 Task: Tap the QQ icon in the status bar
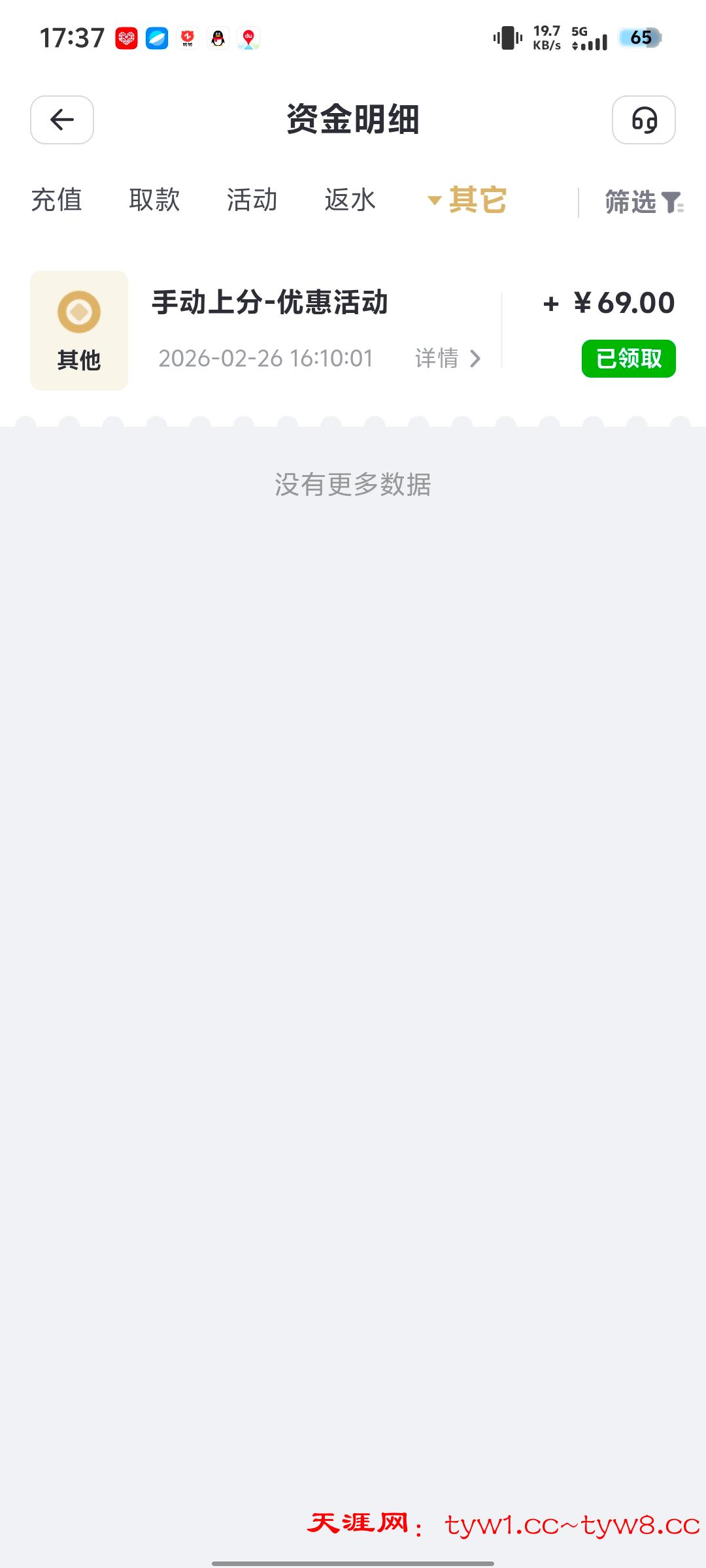[218, 37]
